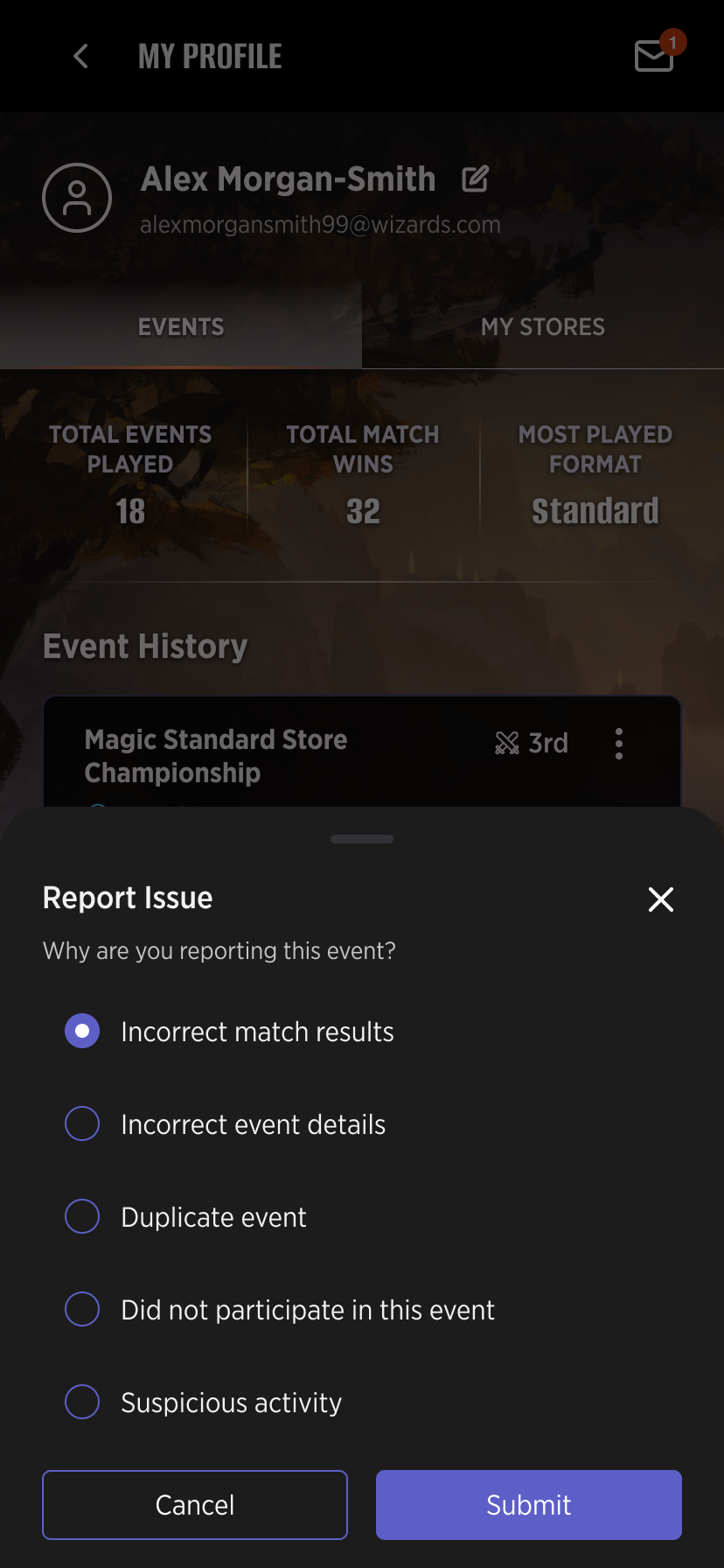The height and width of the screenshot is (1568, 724).
Task: Edit the profile name
Action: click(475, 179)
